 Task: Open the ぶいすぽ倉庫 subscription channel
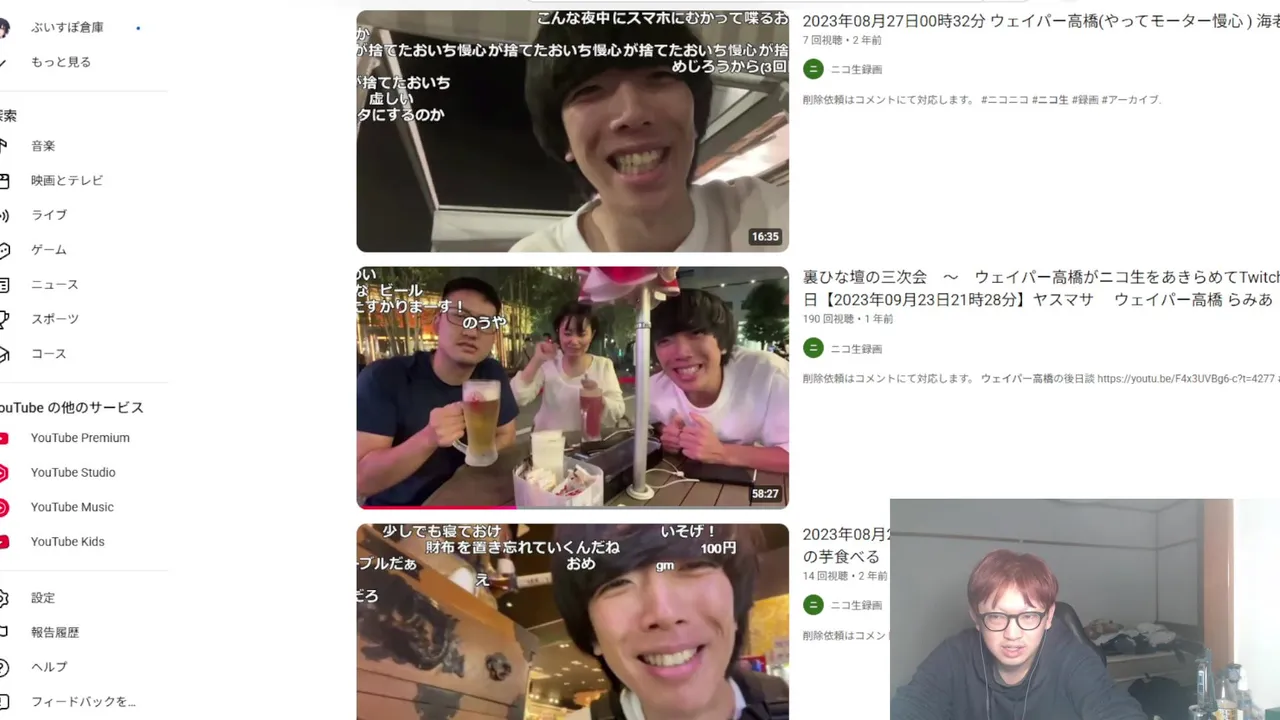[66, 28]
